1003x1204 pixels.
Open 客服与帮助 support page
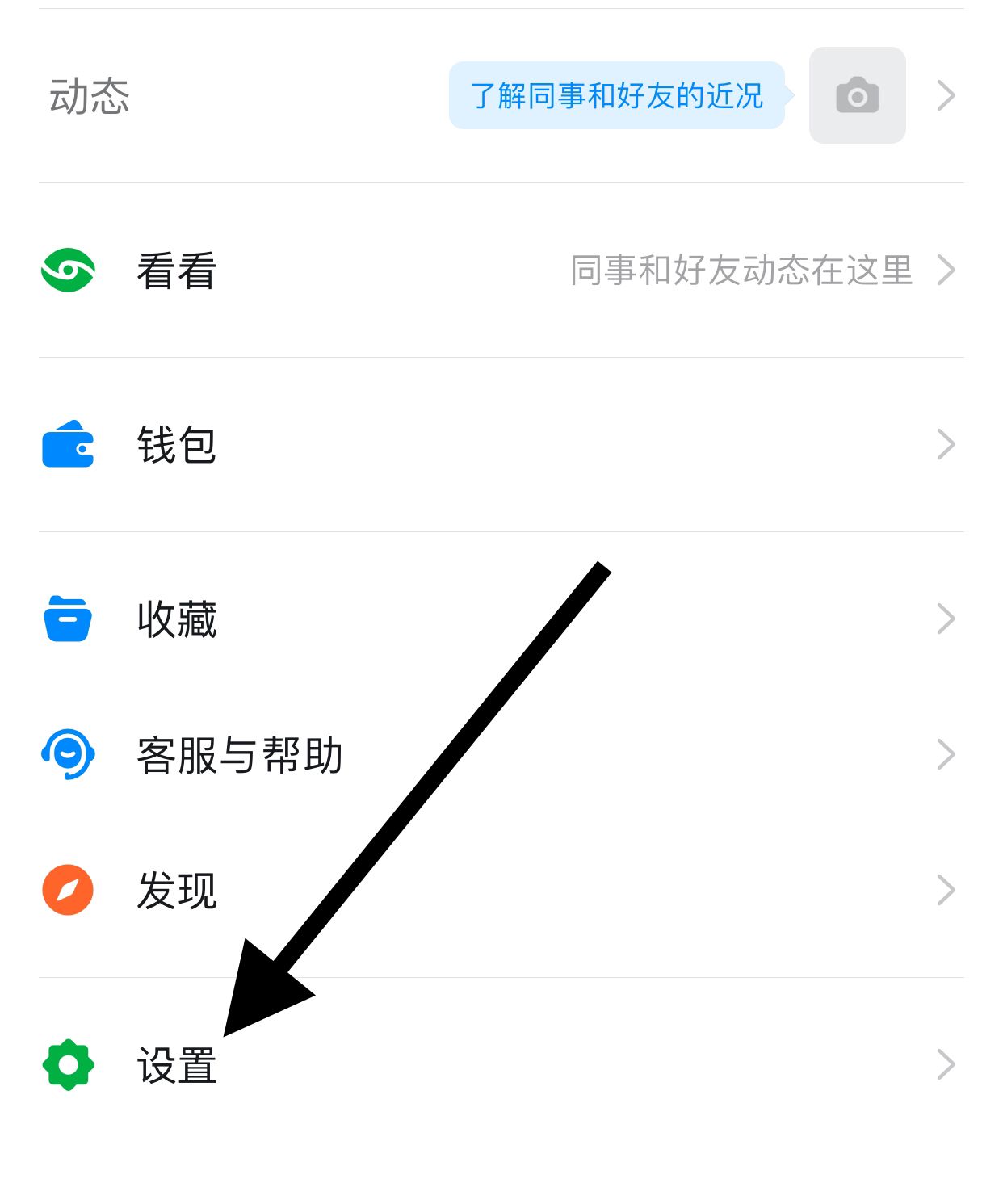tap(240, 755)
